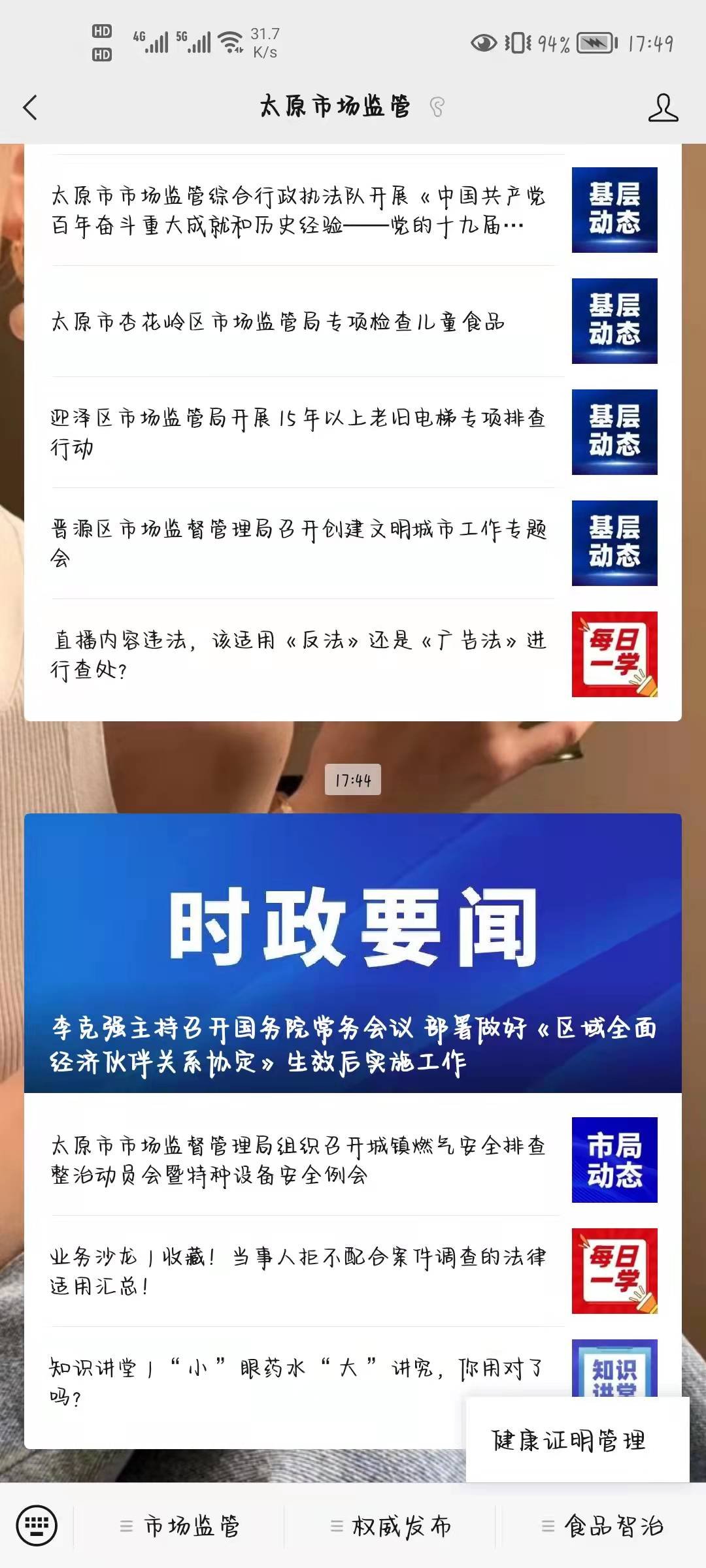Open the 时政要闻 headline card
The width and height of the screenshot is (706, 1568).
(x=353, y=954)
